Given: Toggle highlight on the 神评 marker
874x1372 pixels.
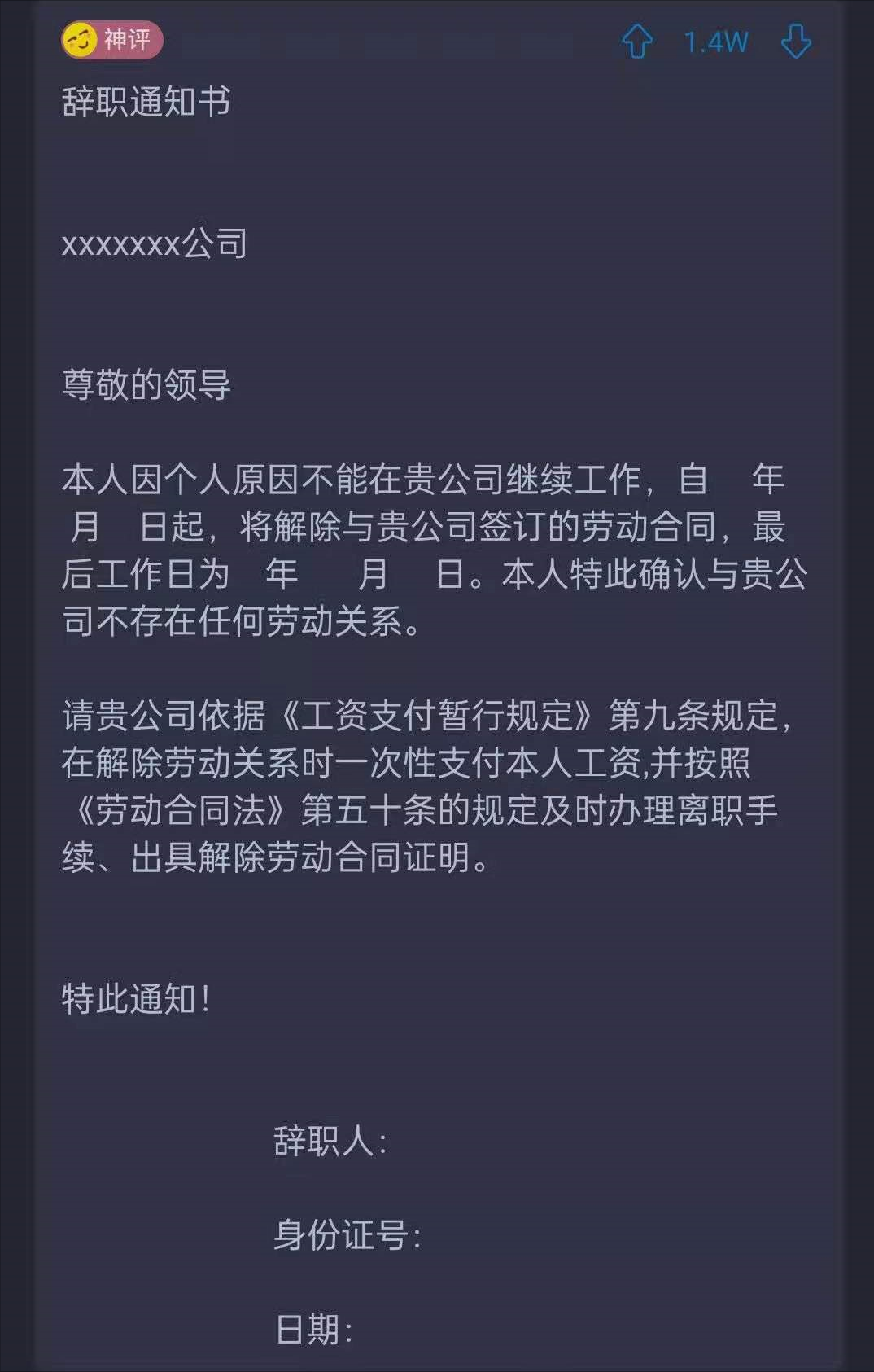Looking at the screenshot, I should tap(110, 38).
